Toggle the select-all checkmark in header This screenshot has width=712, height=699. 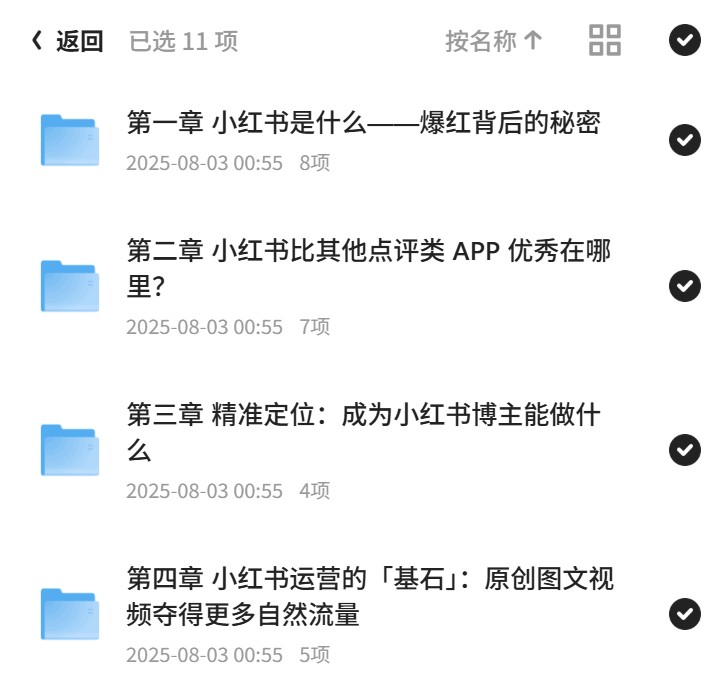(x=685, y=40)
